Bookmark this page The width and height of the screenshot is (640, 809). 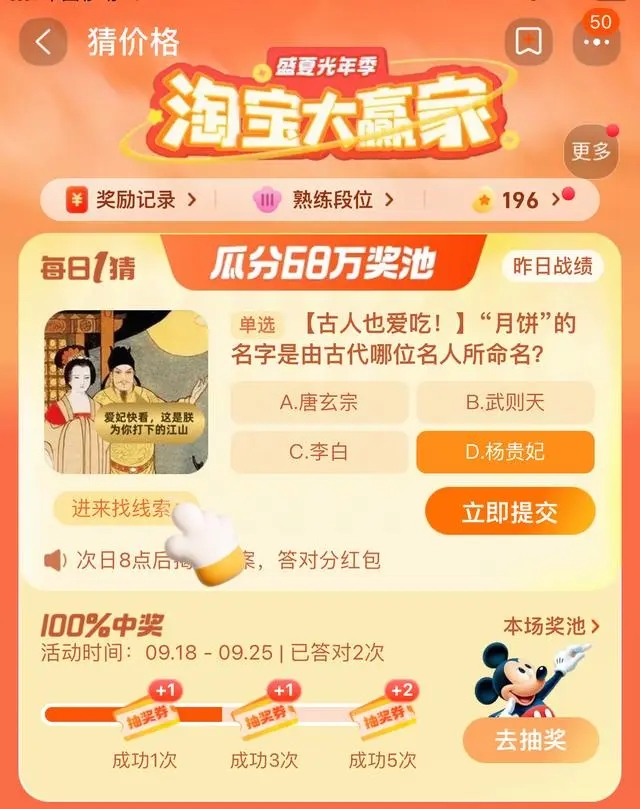click(528, 42)
